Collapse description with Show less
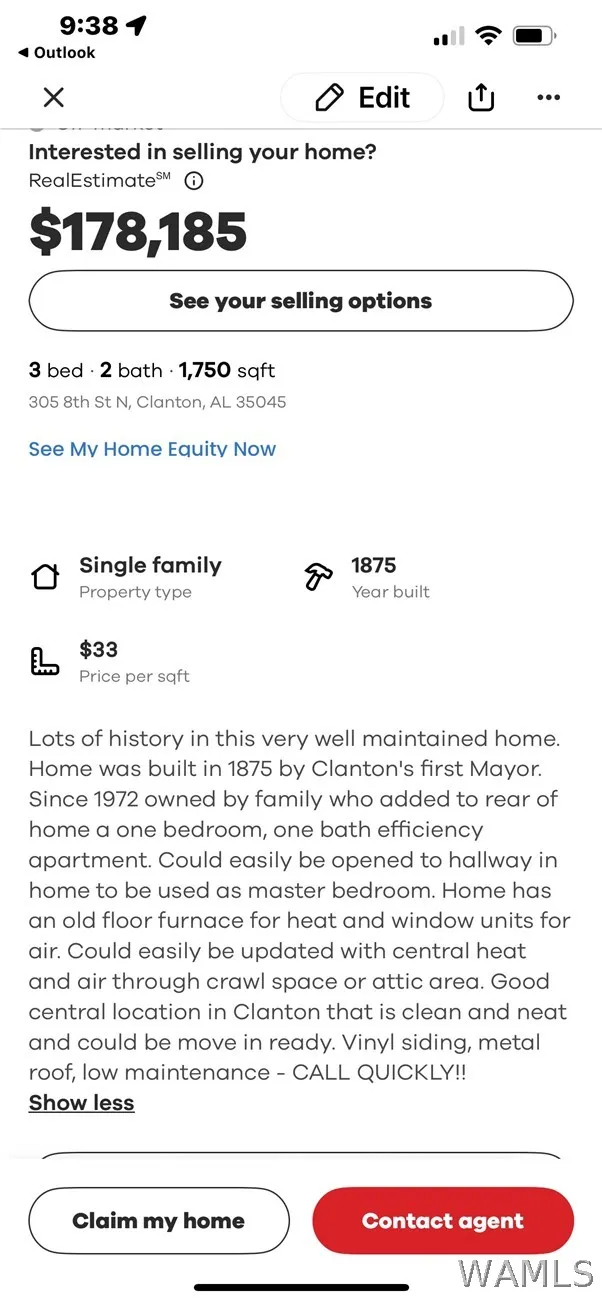 coord(81,1103)
